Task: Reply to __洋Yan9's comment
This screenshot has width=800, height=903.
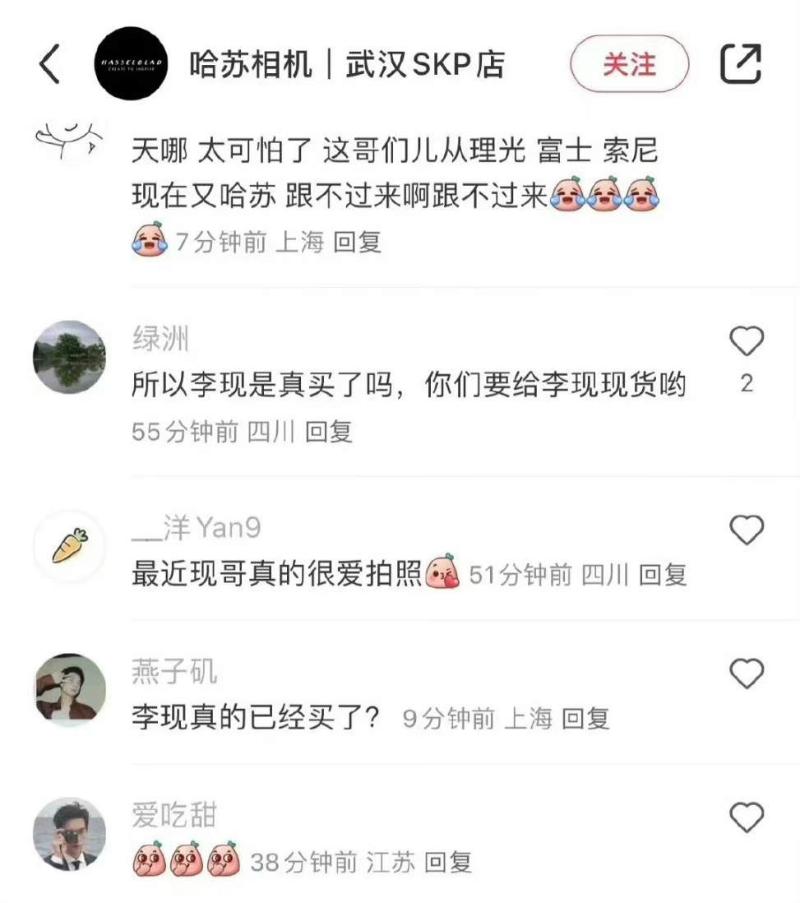Action: pos(663,575)
